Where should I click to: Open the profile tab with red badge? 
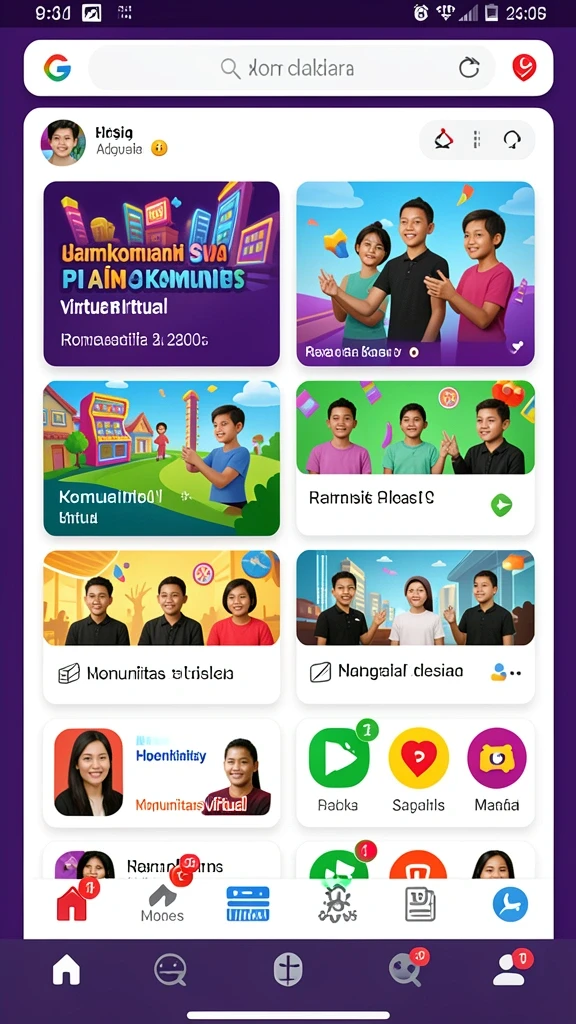coord(510,969)
